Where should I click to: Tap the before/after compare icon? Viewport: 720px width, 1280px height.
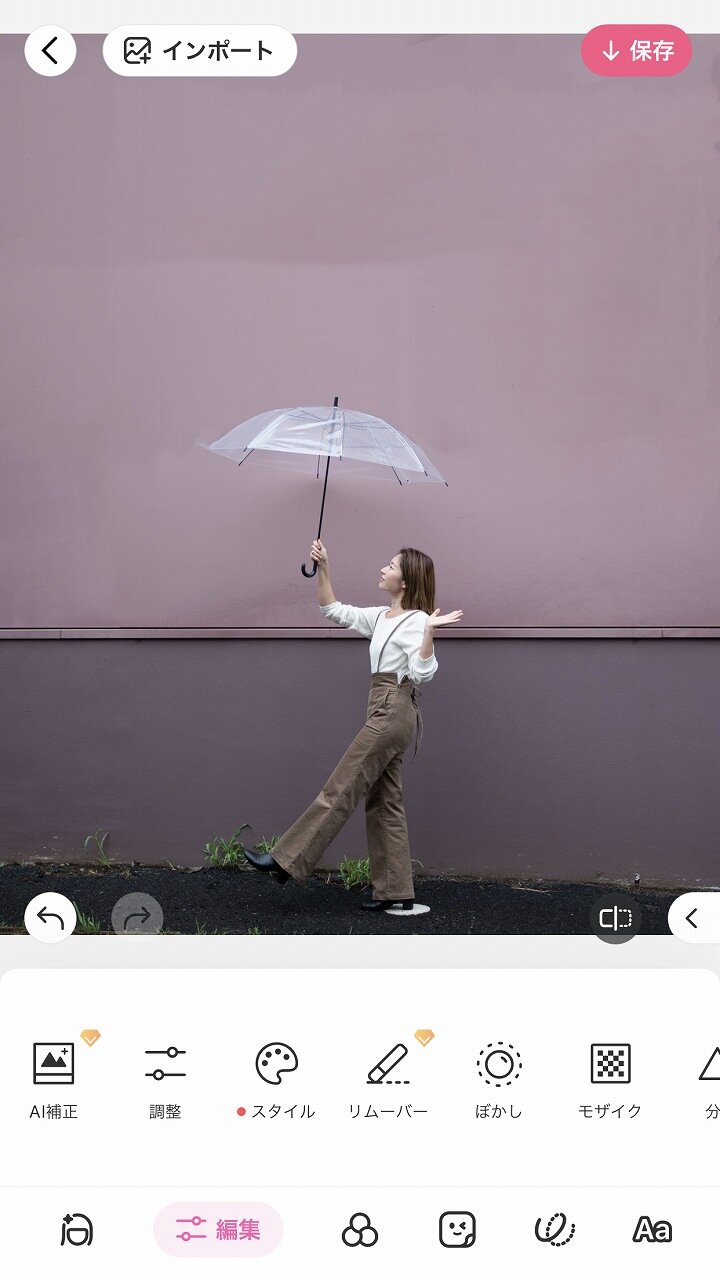click(615, 917)
